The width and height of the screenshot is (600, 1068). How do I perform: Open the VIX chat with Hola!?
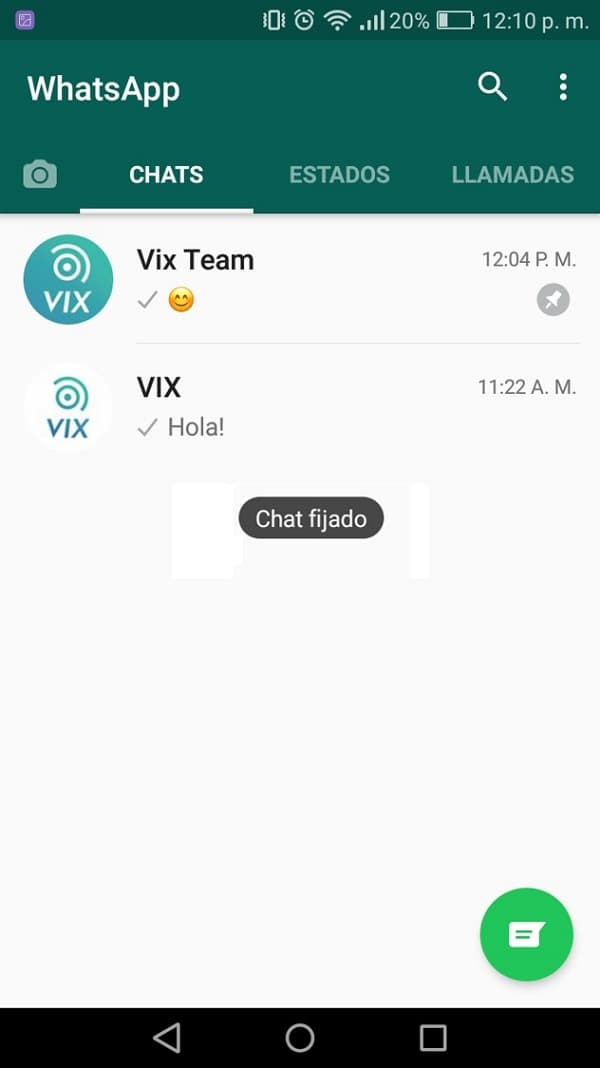point(330,407)
